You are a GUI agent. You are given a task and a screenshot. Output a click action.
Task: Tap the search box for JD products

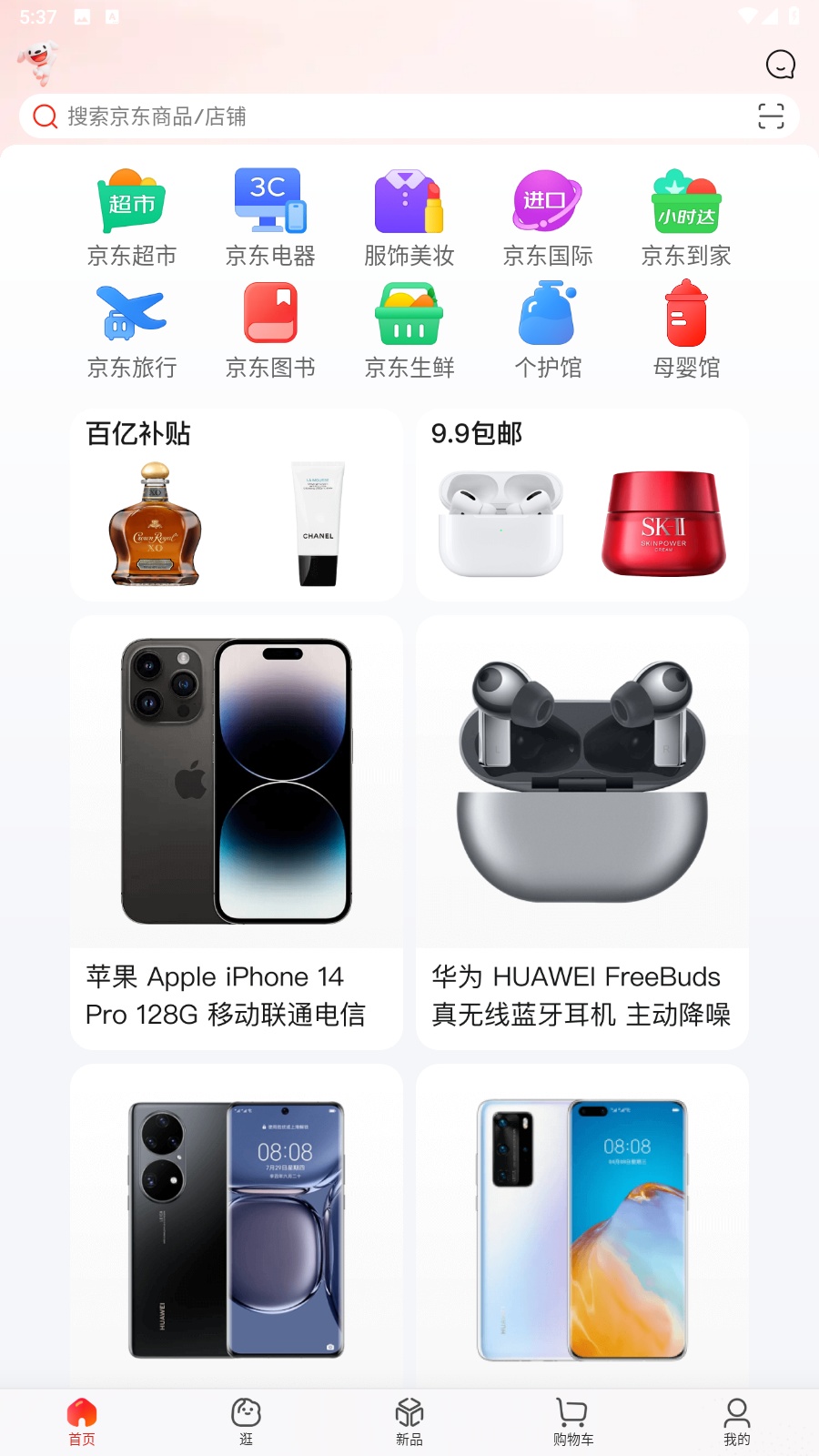tap(382, 116)
